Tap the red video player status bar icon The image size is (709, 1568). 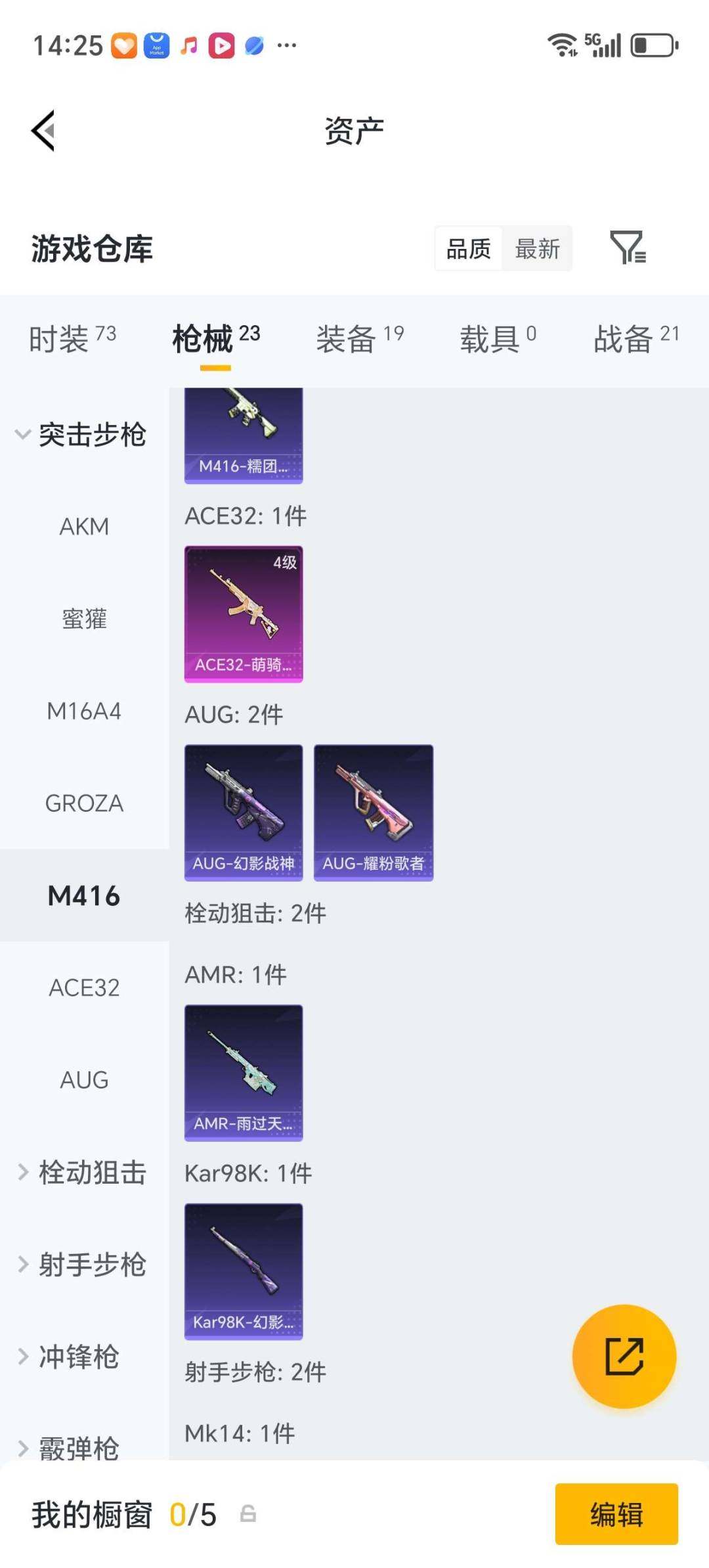point(223,45)
